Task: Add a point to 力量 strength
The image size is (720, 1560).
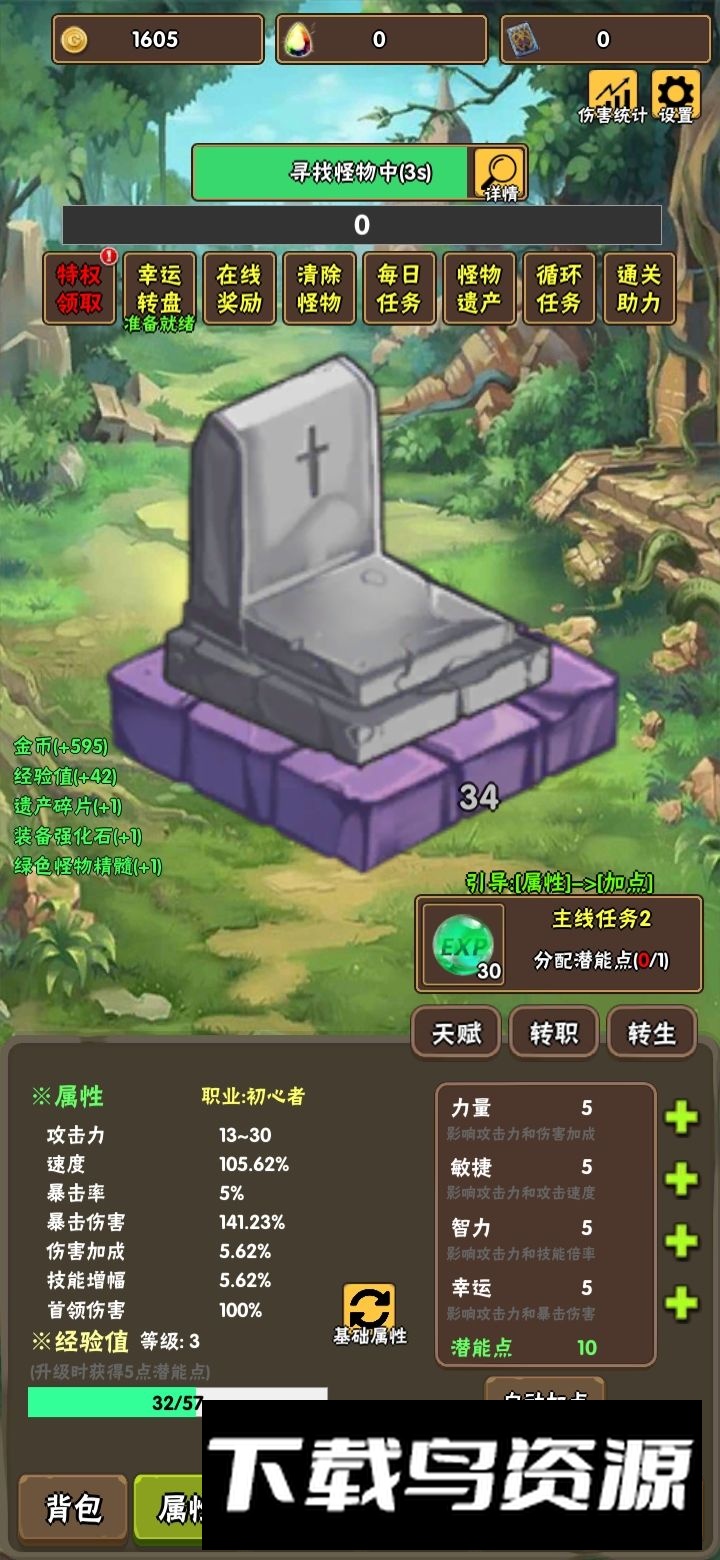Action: (681, 1117)
